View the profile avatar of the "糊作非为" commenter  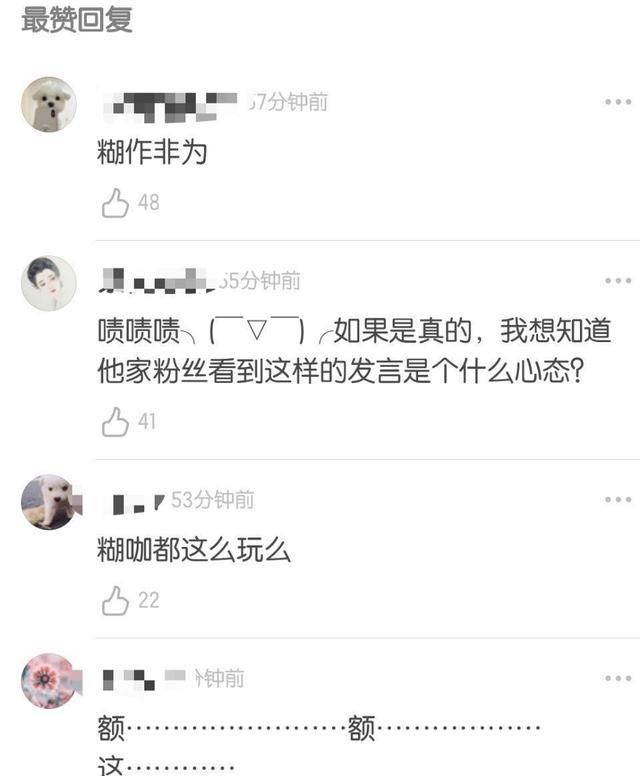[x=49, y=103]
